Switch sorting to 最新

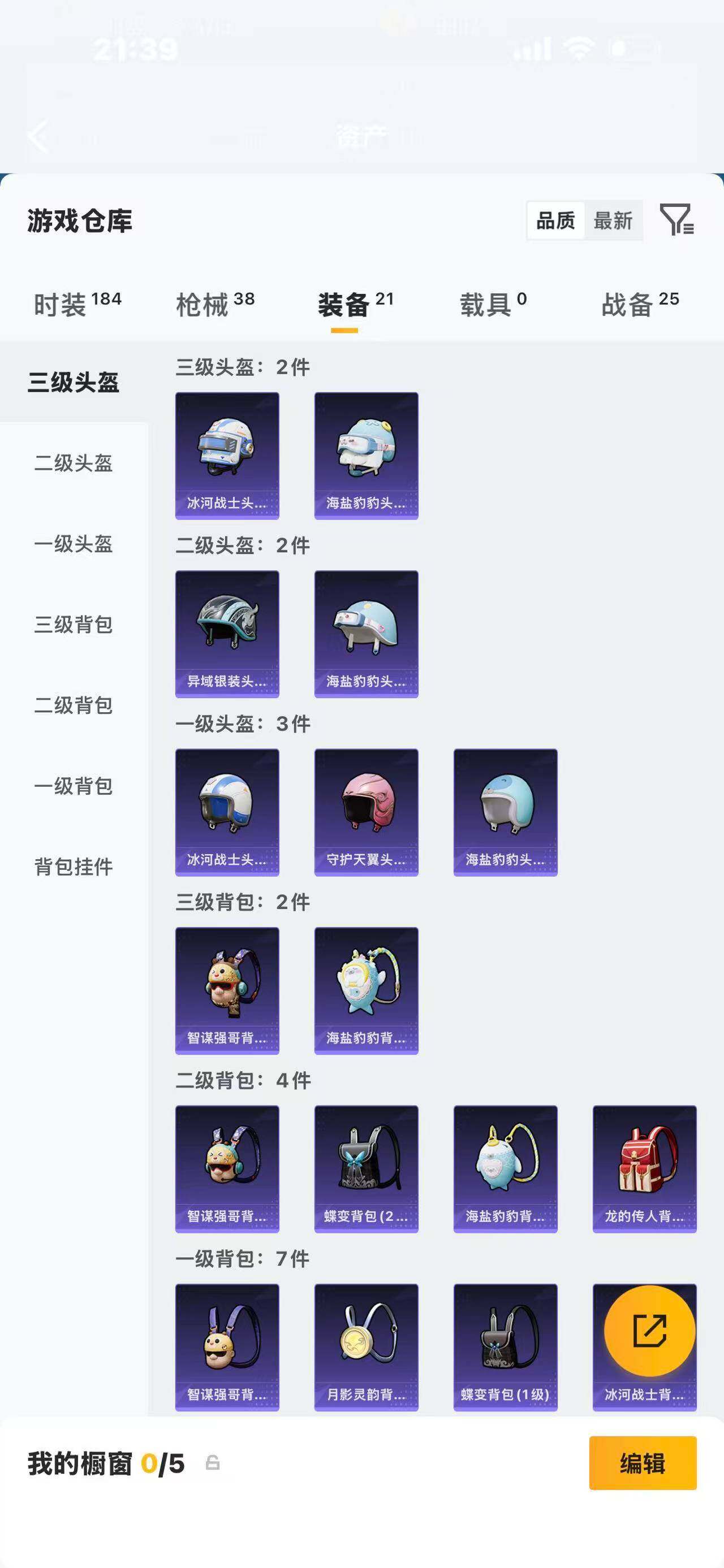click(614, 222)
